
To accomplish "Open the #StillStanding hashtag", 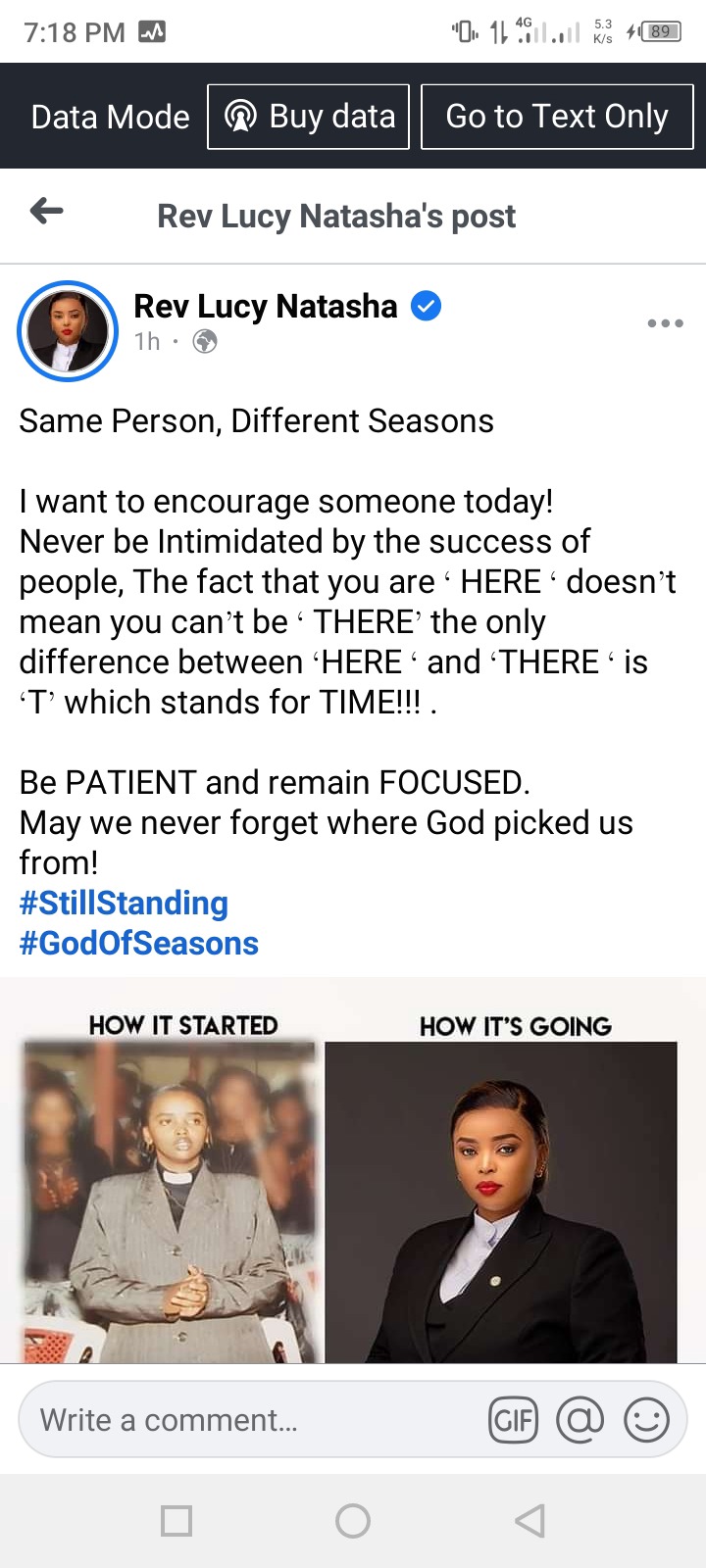I will pos(124,904).
